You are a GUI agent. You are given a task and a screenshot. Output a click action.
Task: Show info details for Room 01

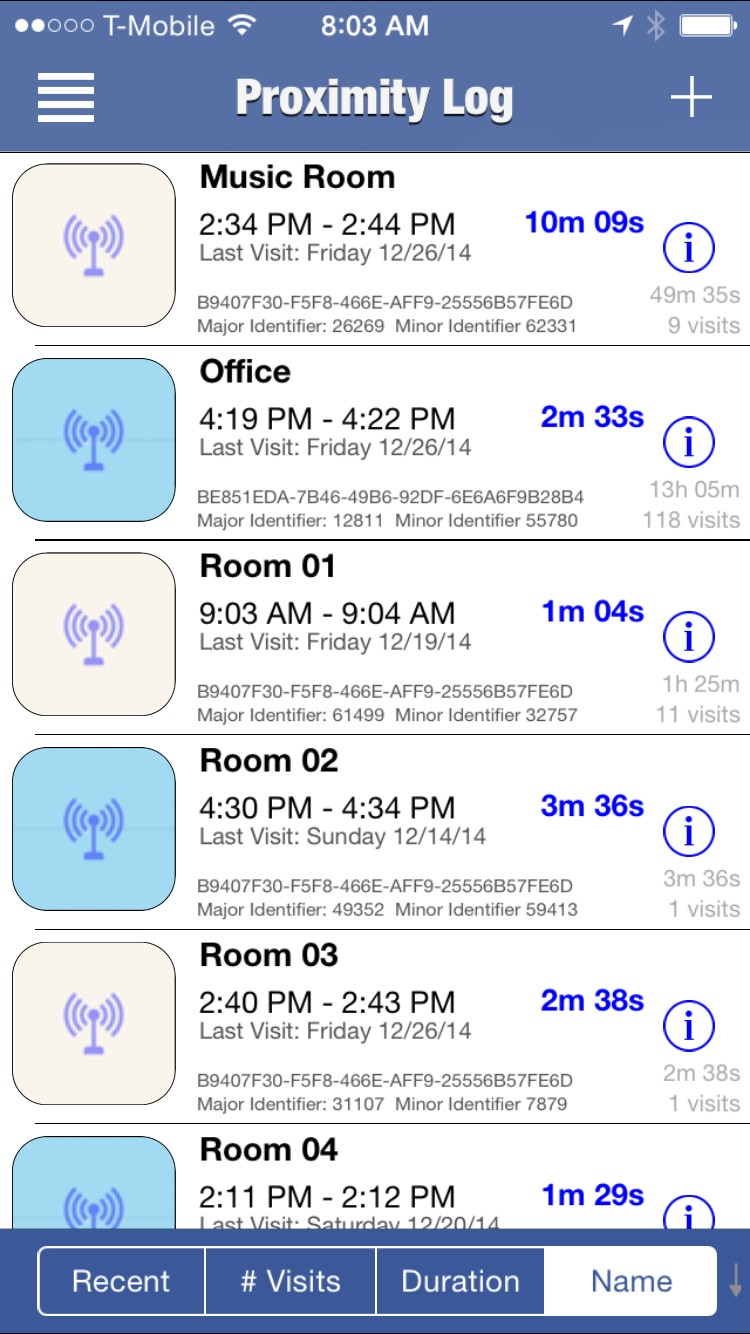coord(689,637)
